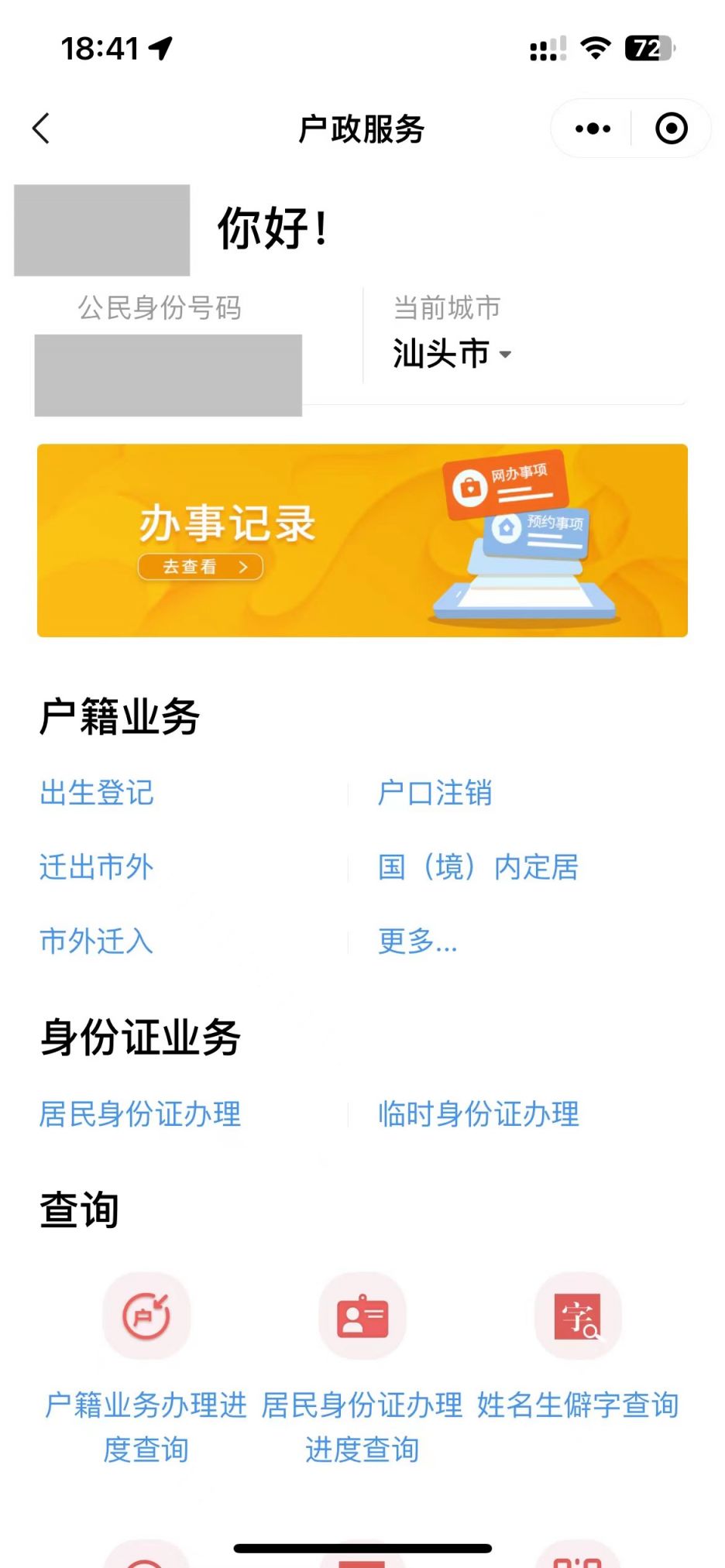Close the mini program via circle icon
This screenshot has width=725, height=1568.
pyautogui.click(x=671, y=129)
